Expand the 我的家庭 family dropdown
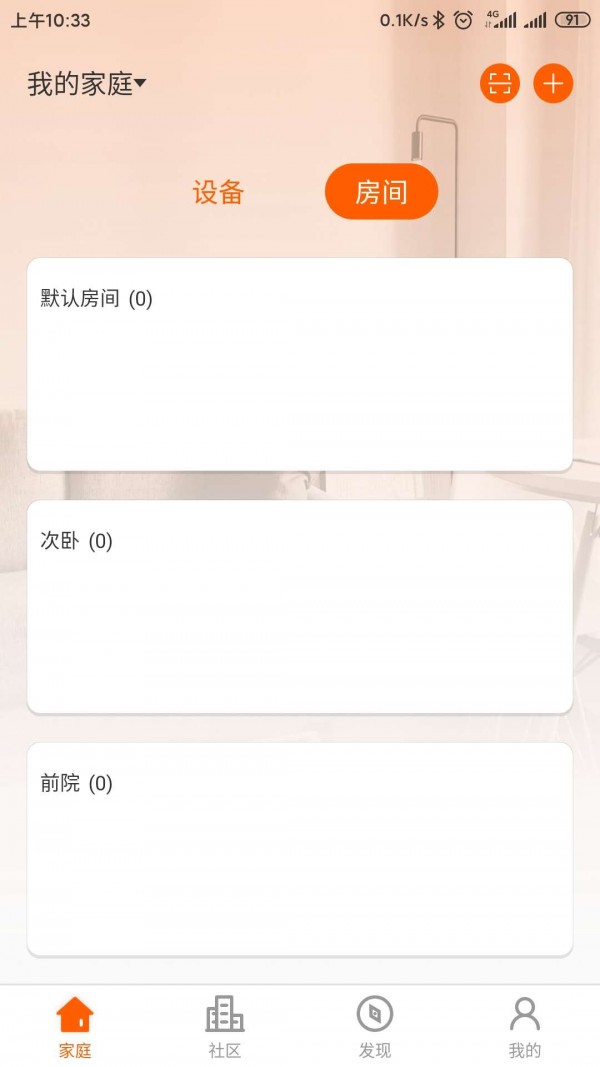The image size is (600, 1067). tap(87, 85)
